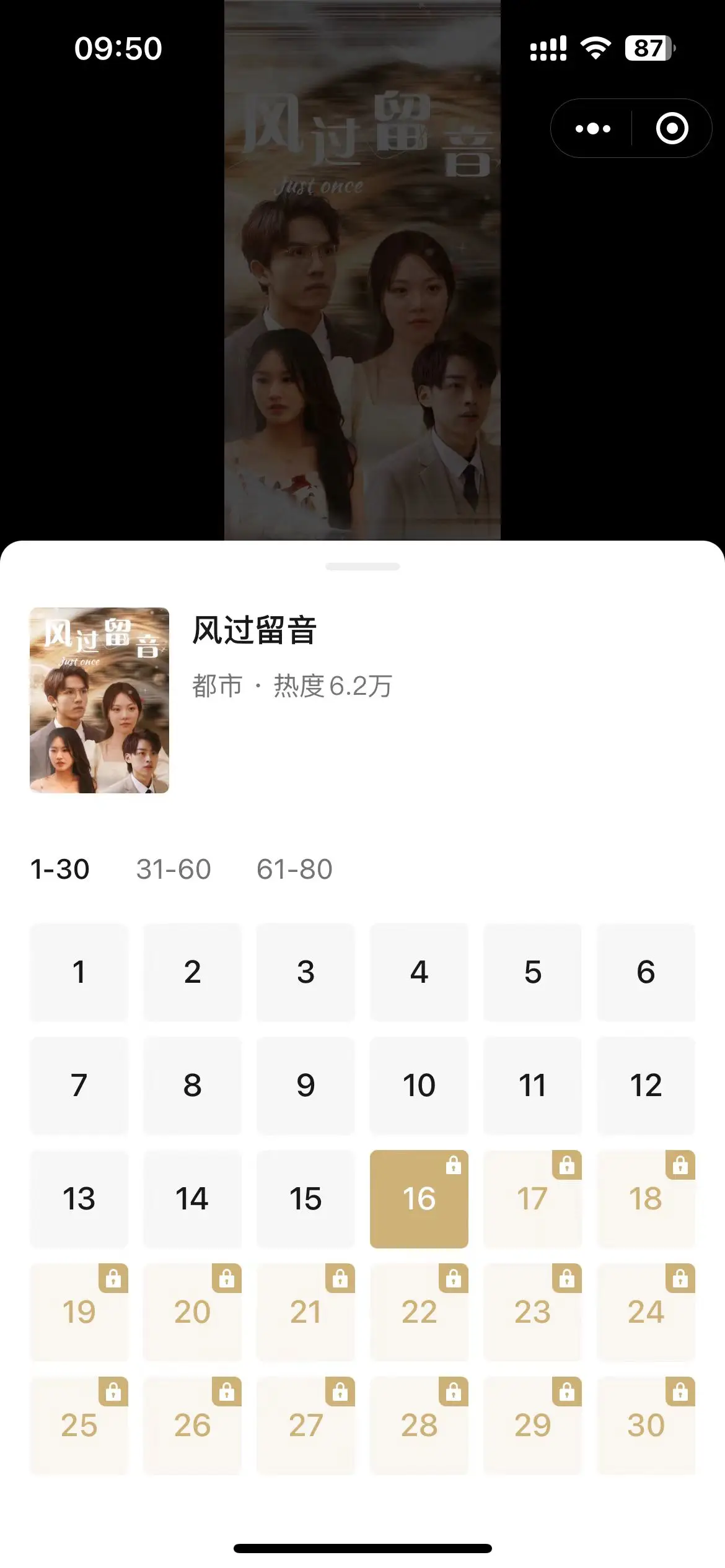Screen dimensions: 725x1568
Task: Jump to episode 9
Action: tap(305, 1086)
